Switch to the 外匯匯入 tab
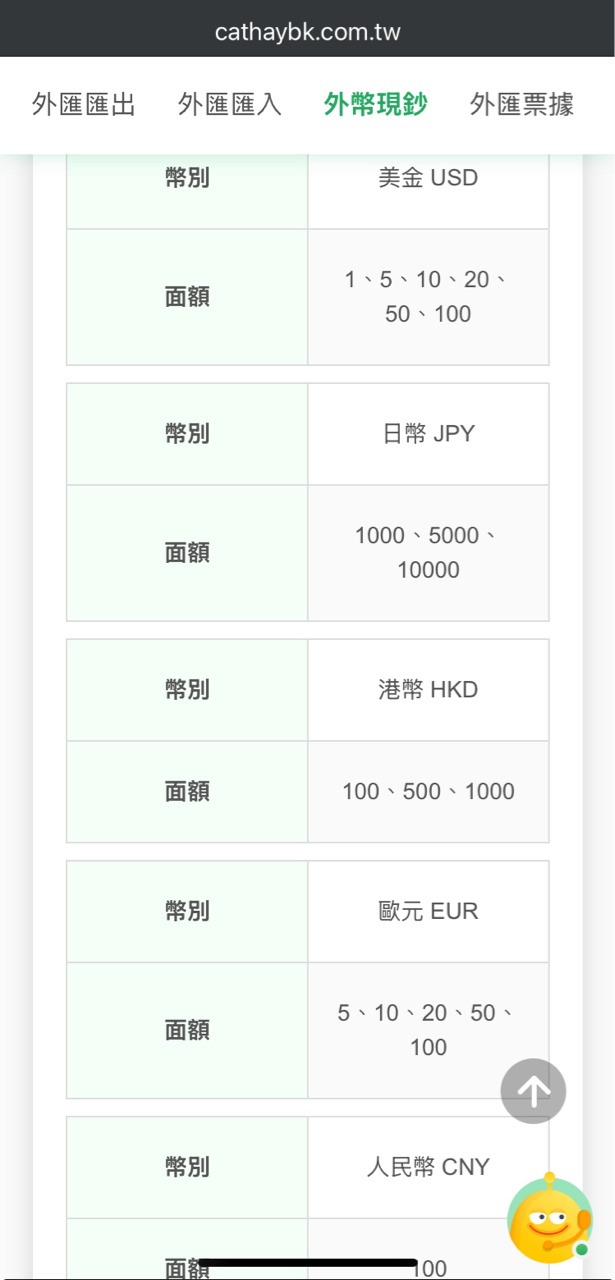Viewport: 615px width, 1280px height. [x=230, y=105]
